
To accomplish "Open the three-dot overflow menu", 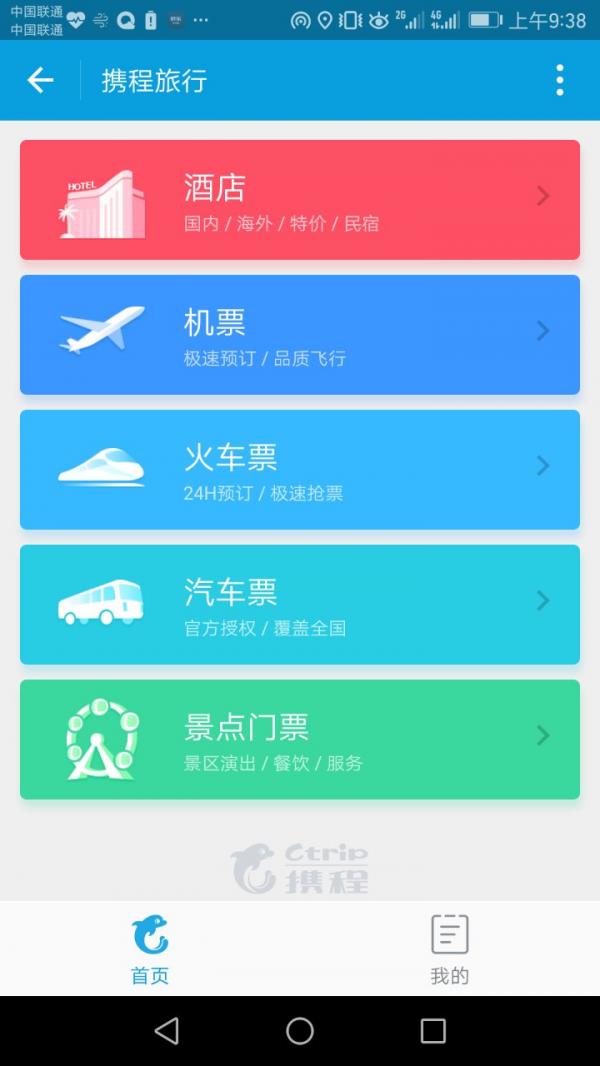I will (x=559, y=80).
